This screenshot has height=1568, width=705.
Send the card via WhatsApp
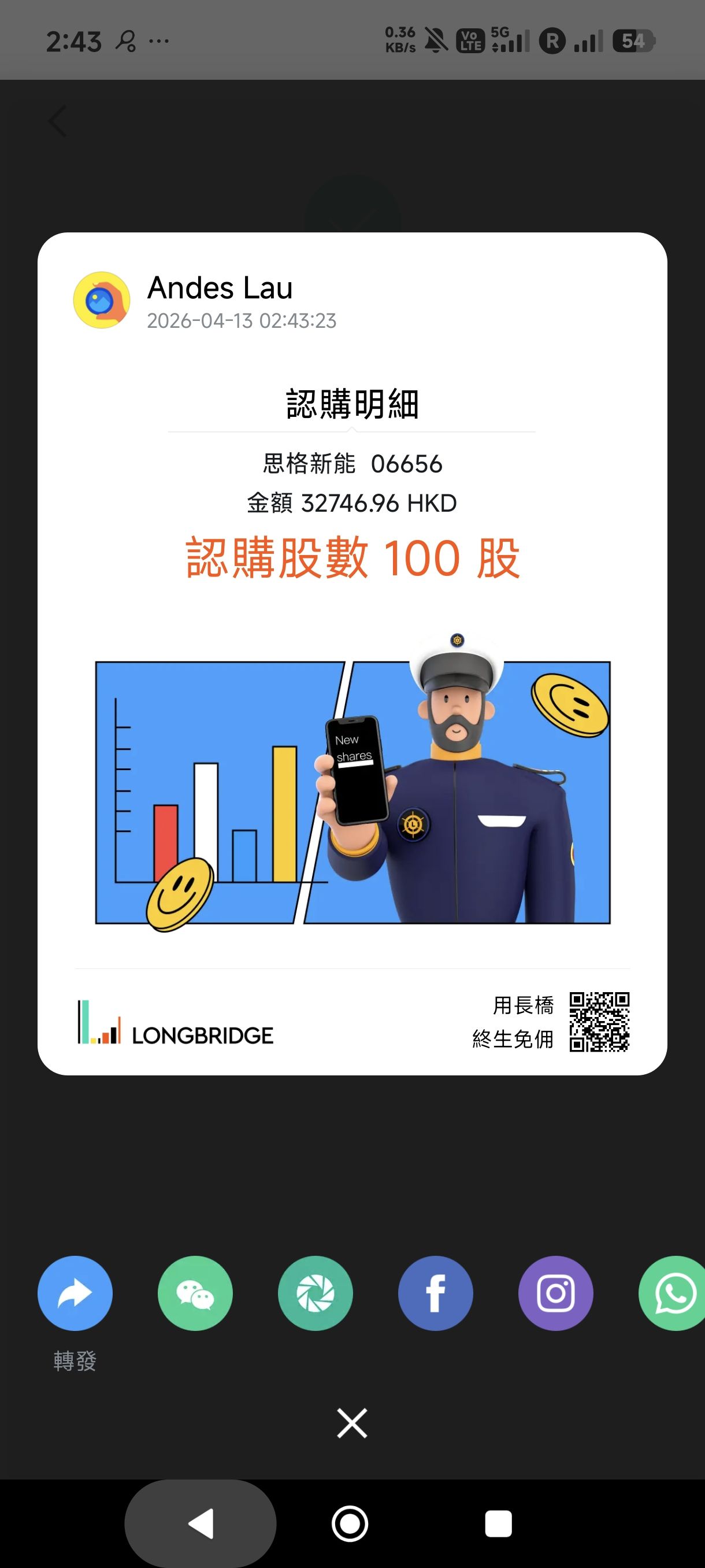[x=674, y=1293]
